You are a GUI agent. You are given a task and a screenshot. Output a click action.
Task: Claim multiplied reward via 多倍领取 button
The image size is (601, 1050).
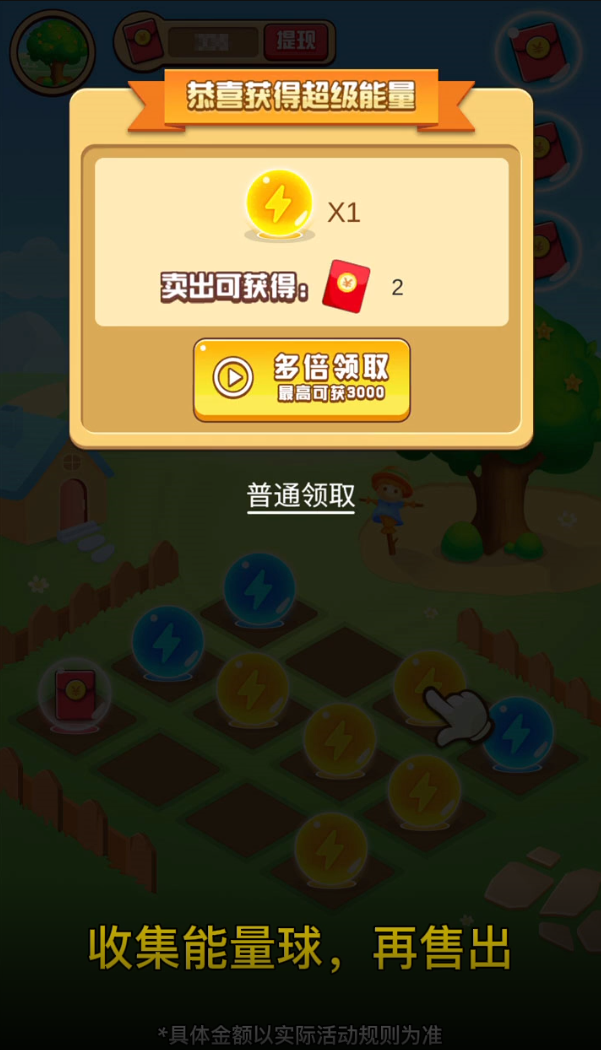pos(302,379)
